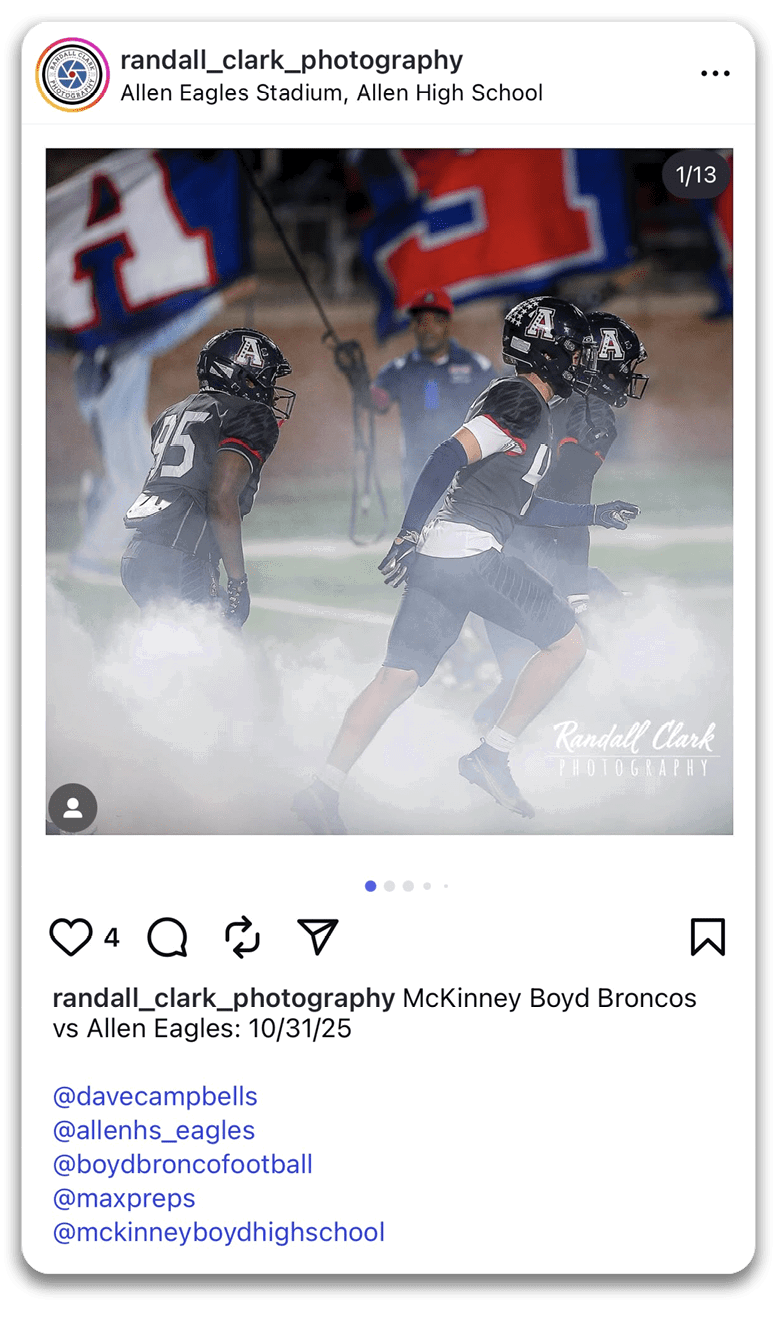Go to the @boydbroncofootball mention
This screenshot has height=1333, width=778.
tap(183, 1164)
